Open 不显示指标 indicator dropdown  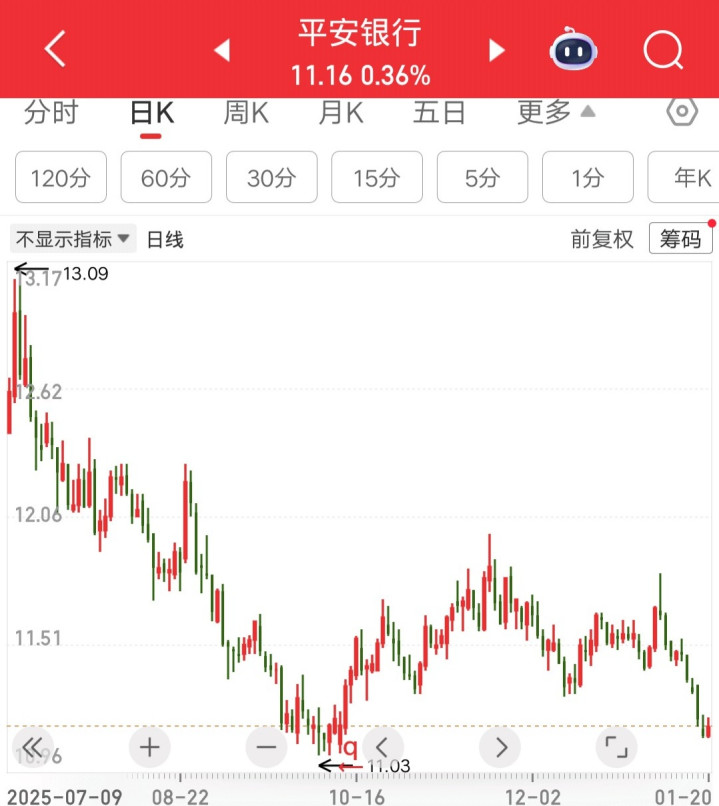72,239
